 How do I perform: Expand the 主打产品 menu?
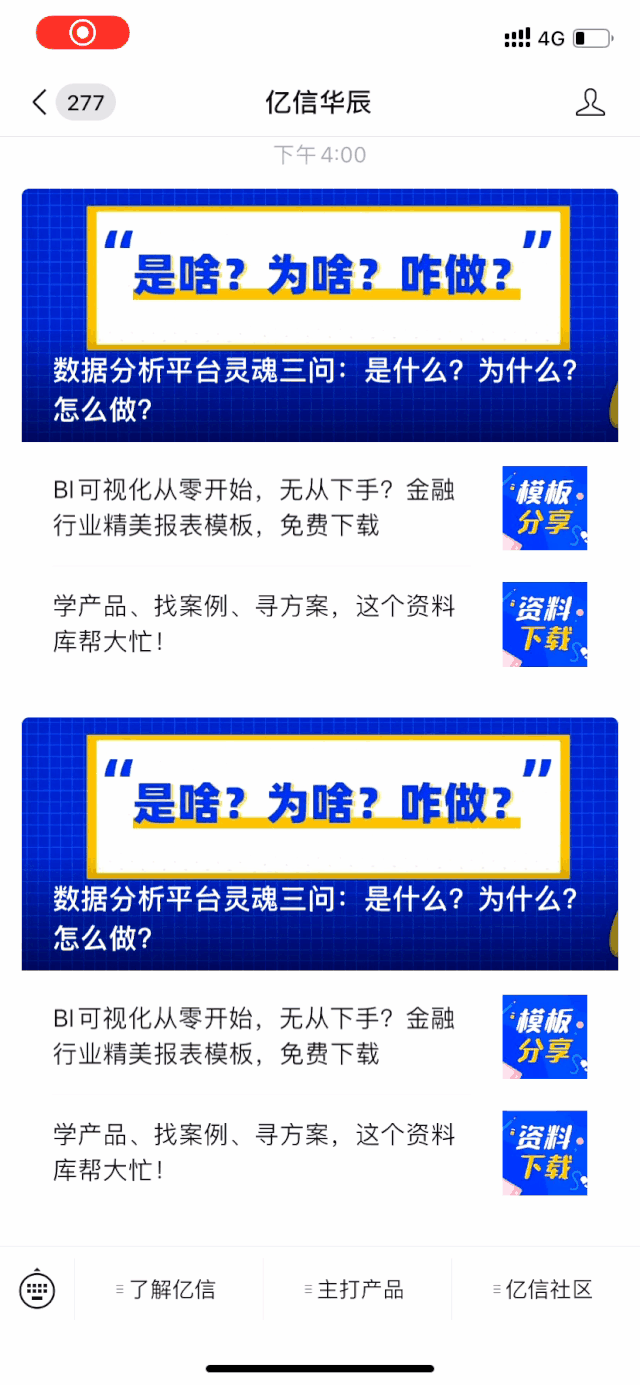[x=357, y=1289]
